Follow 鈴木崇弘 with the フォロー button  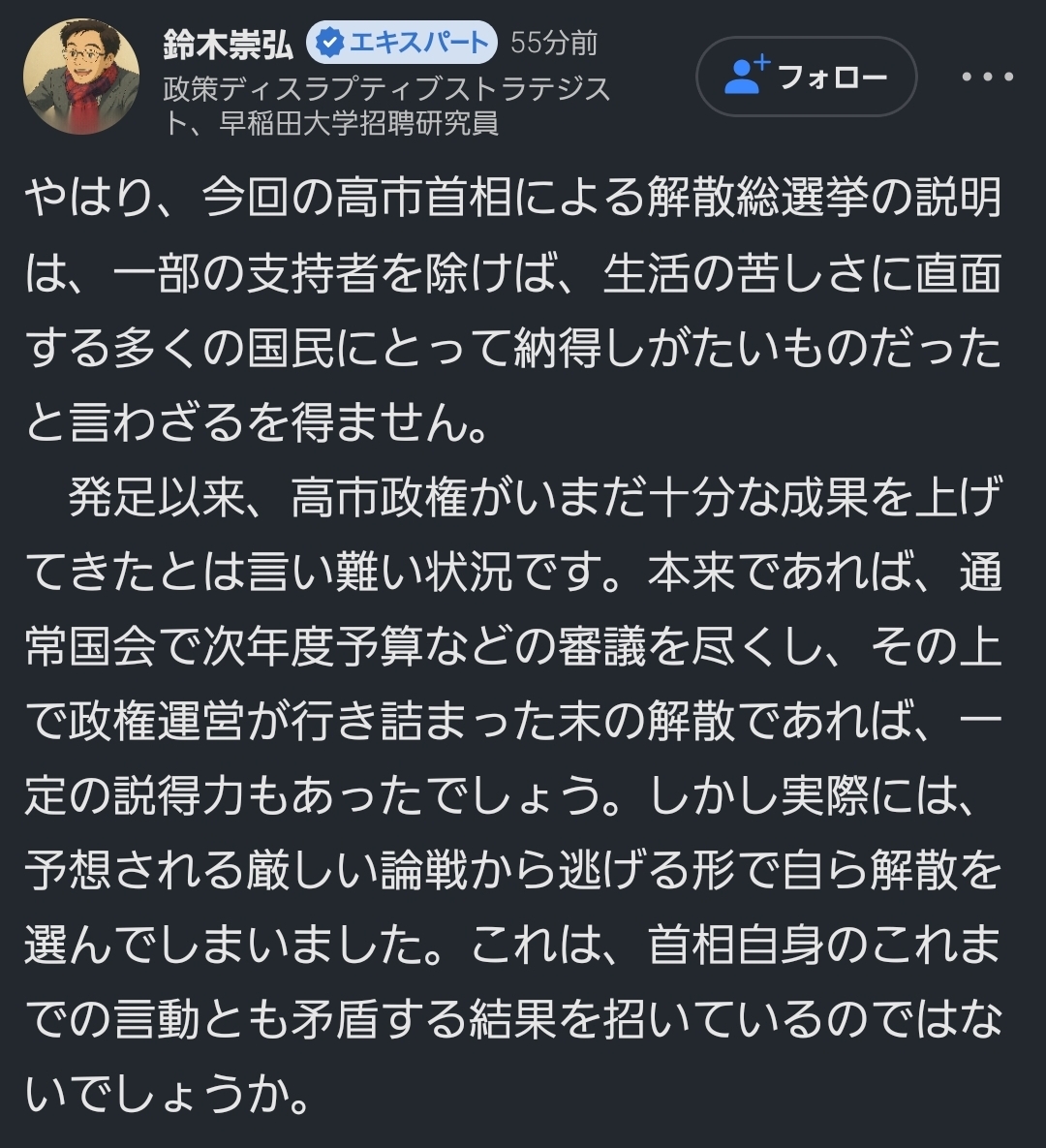point(806,77)
